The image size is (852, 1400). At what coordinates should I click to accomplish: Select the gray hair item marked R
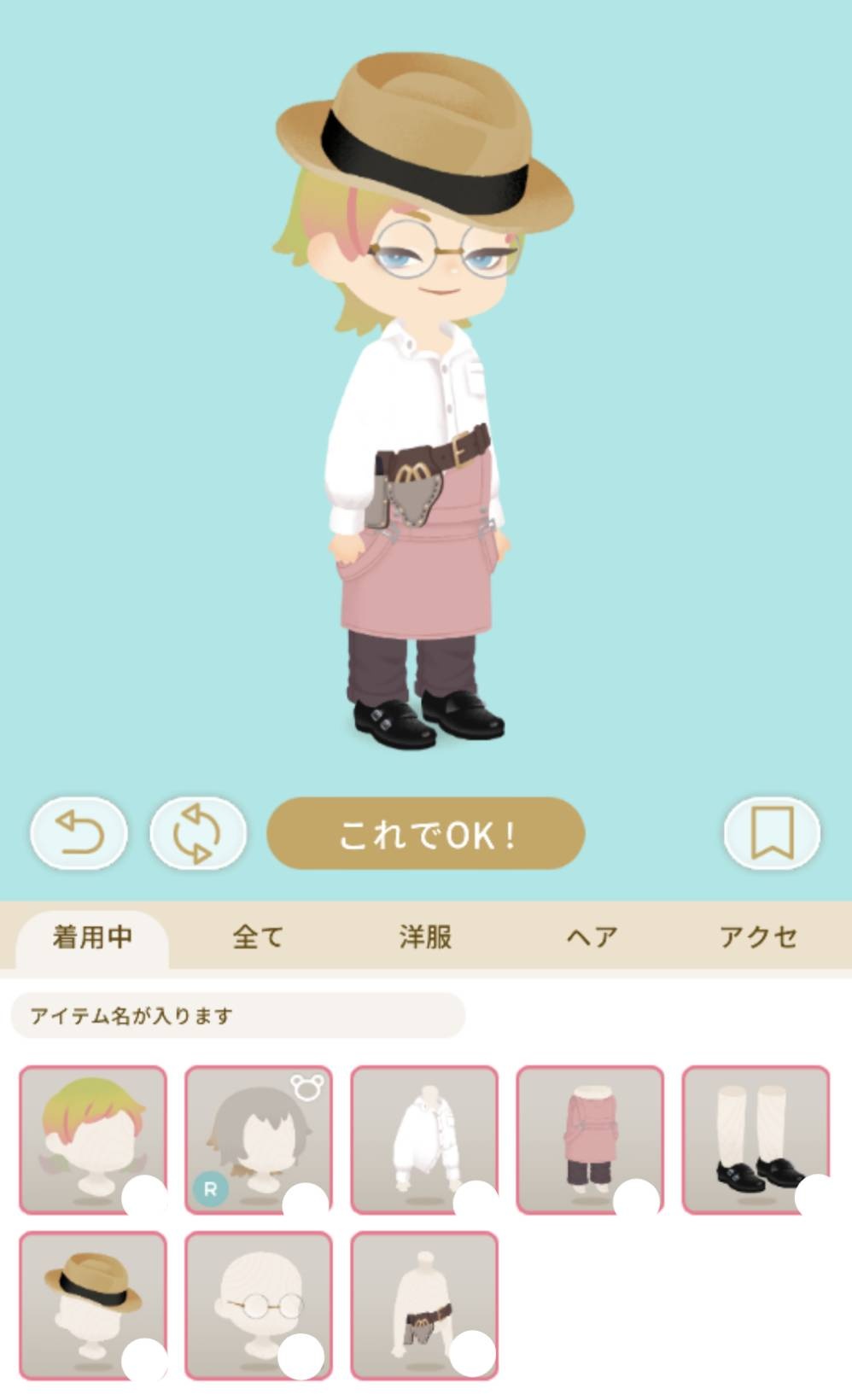tap(259, 1140)
